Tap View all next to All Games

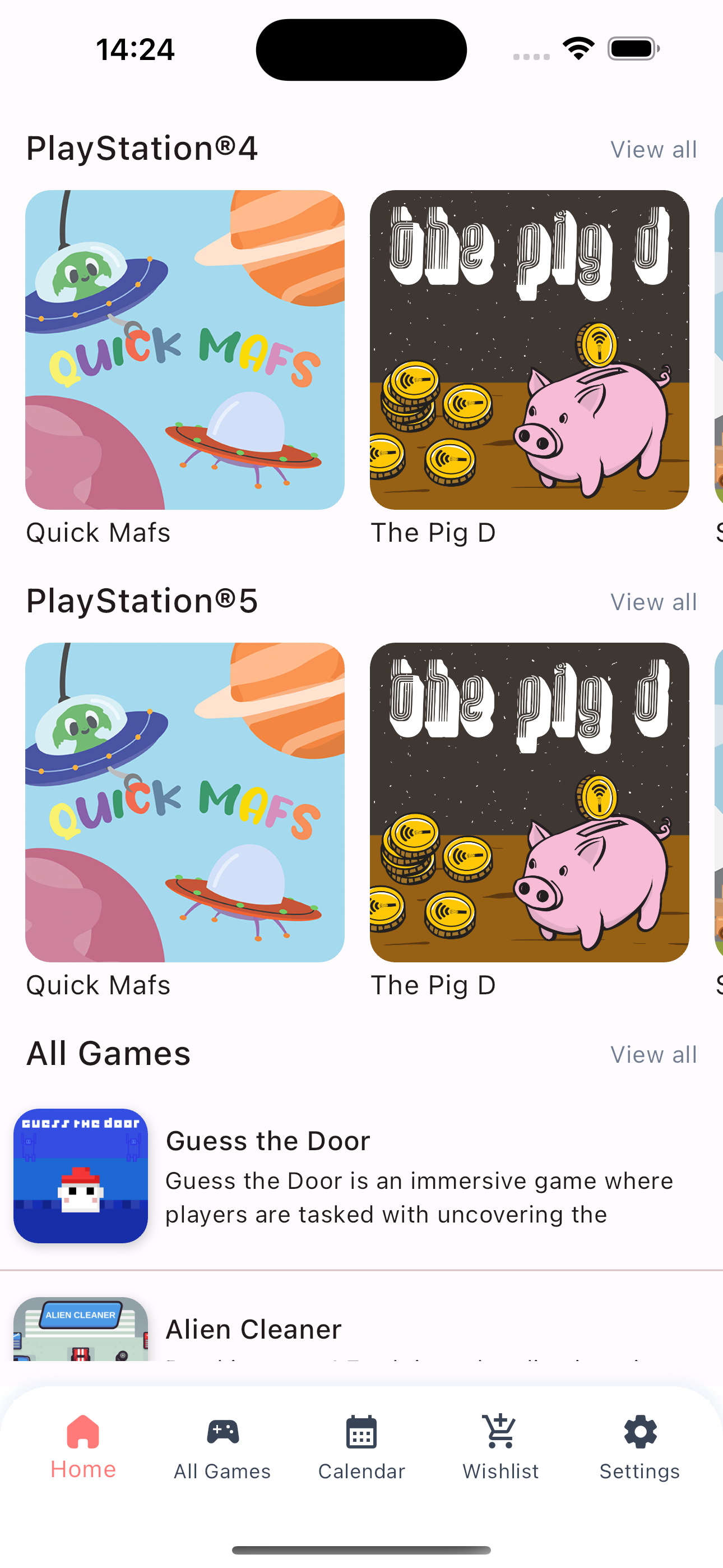pos(653,1055)
